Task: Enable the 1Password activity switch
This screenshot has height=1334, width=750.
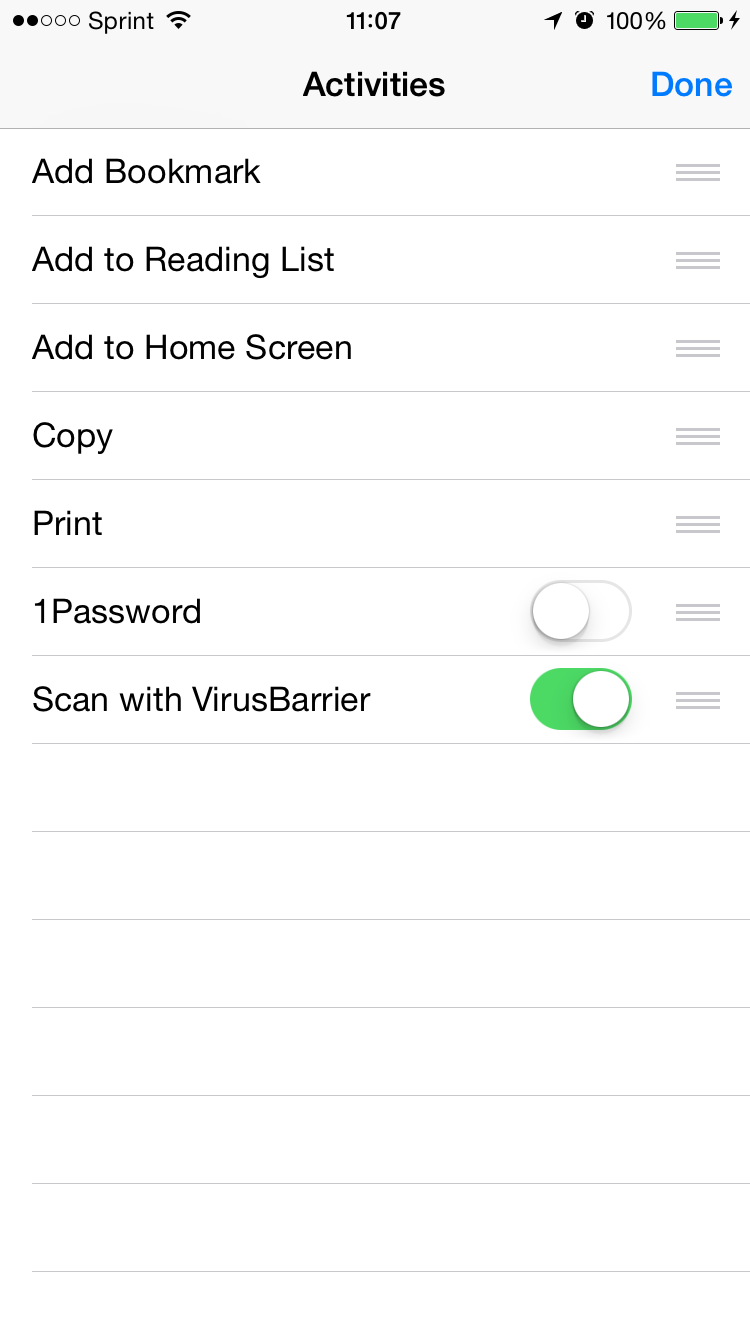Action: pos(581,611)
